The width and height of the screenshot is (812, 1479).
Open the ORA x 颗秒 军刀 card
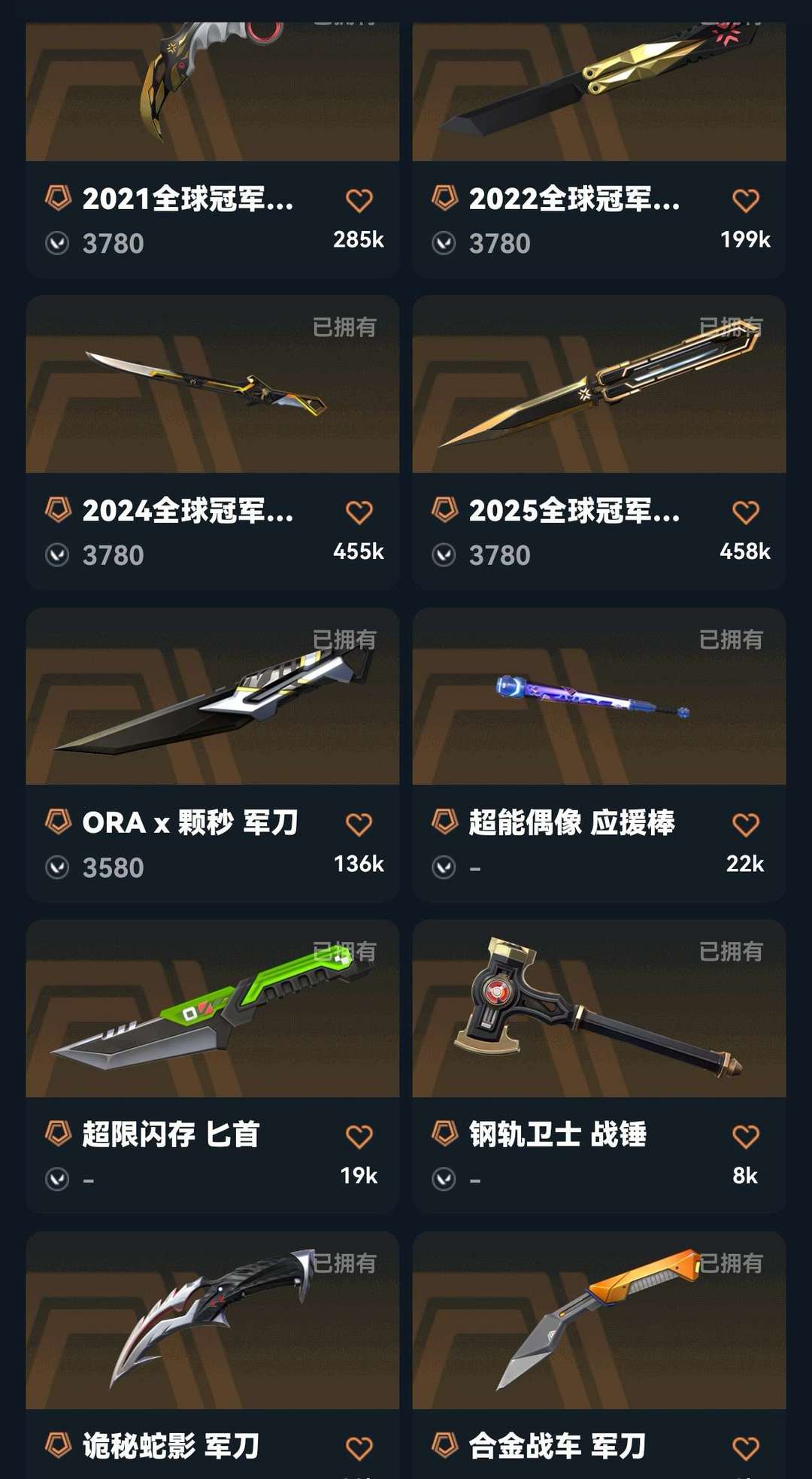pos(212,755)
